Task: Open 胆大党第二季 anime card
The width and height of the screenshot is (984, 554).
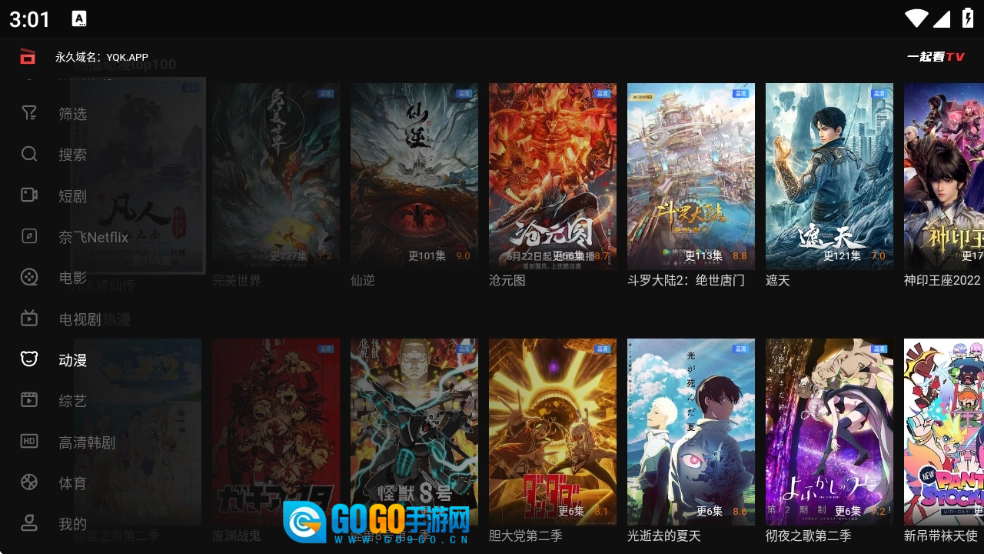Action: [552, 431]
